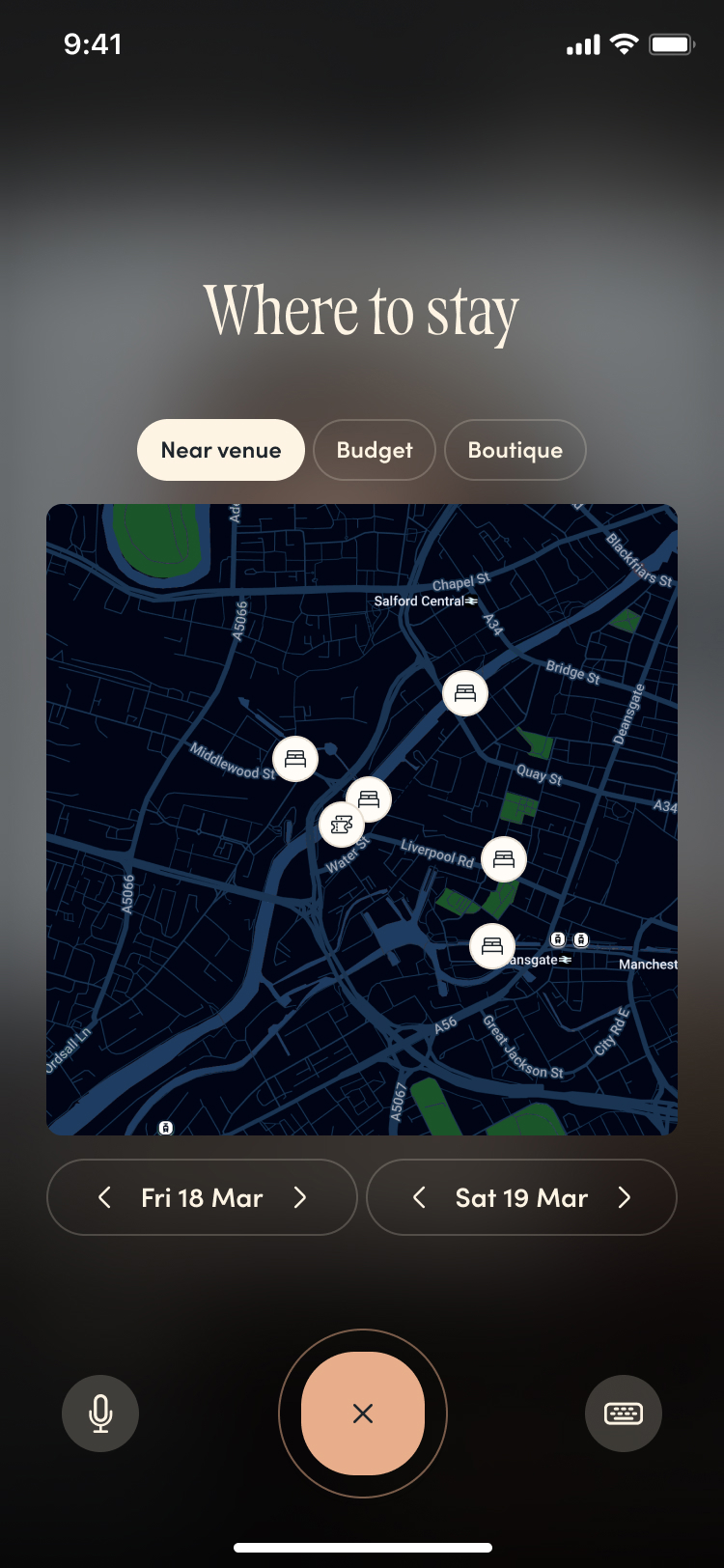Viewport: 724px width, 1568px height.
Task: Switch to the Budget filter
Action: pos(375,450)
